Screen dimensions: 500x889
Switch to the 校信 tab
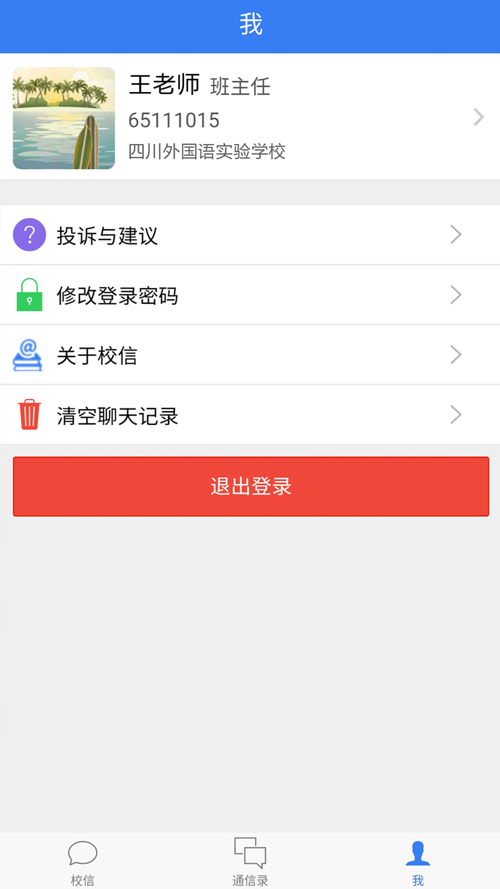[83, 862]
